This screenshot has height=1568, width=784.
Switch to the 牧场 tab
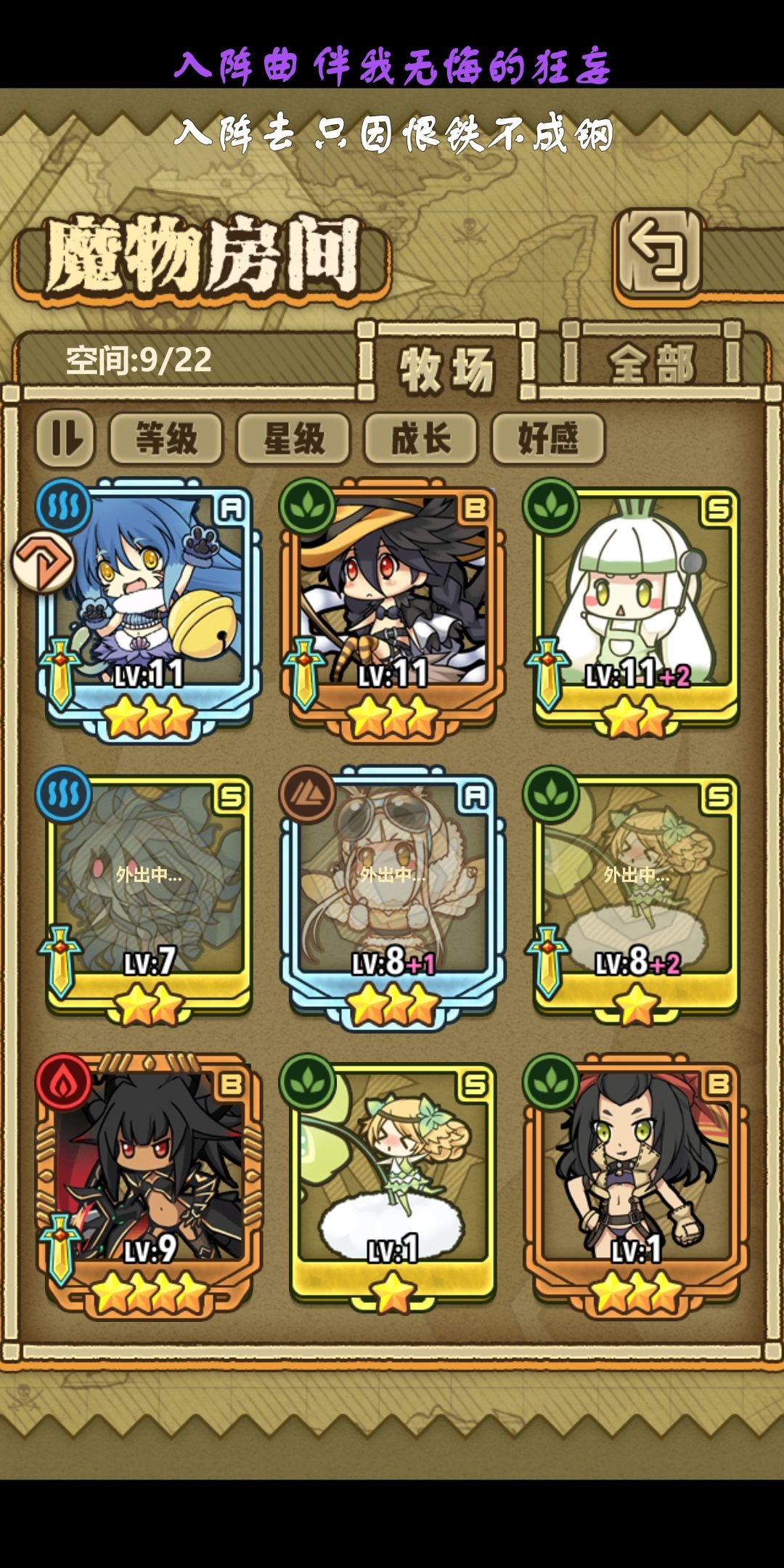[446, 364]
